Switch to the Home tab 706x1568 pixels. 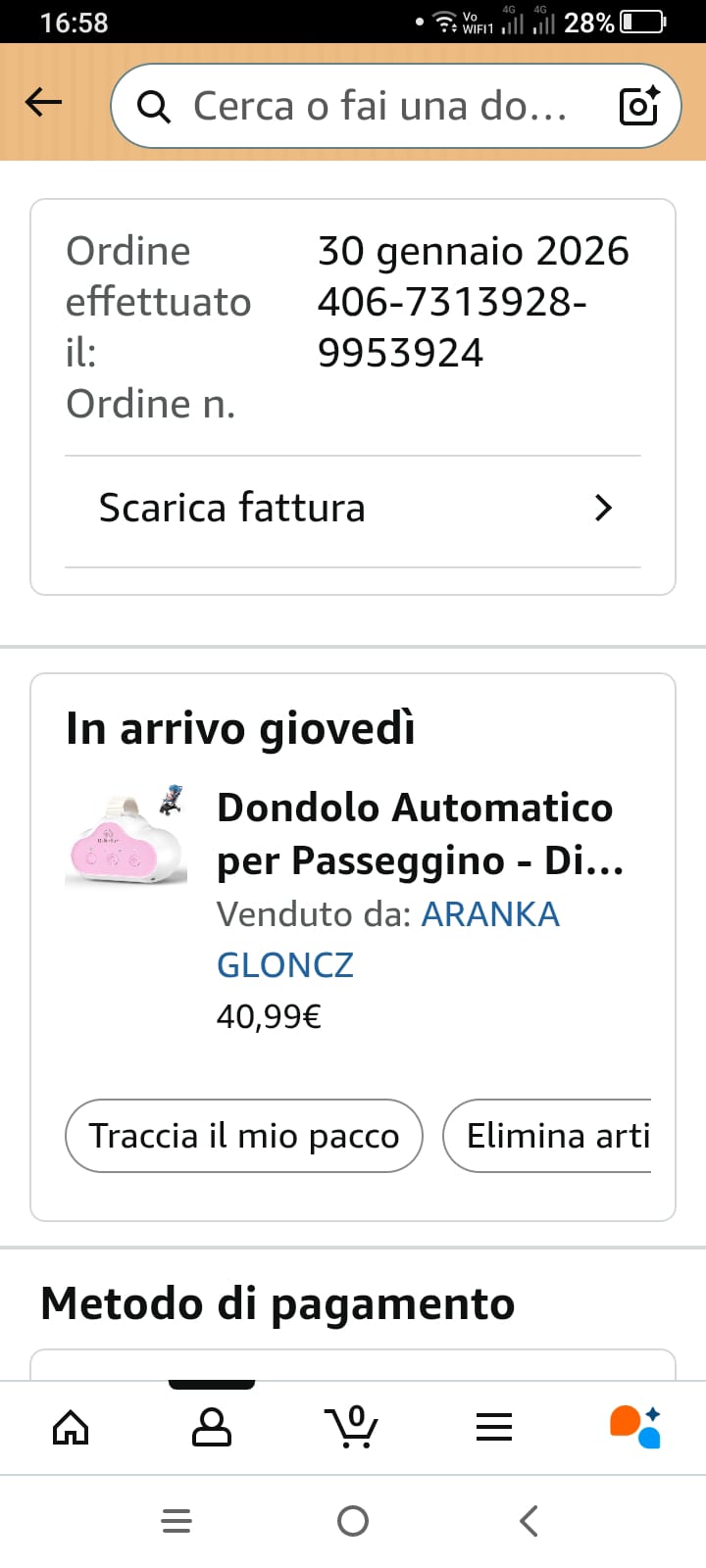coord(71,1427)
